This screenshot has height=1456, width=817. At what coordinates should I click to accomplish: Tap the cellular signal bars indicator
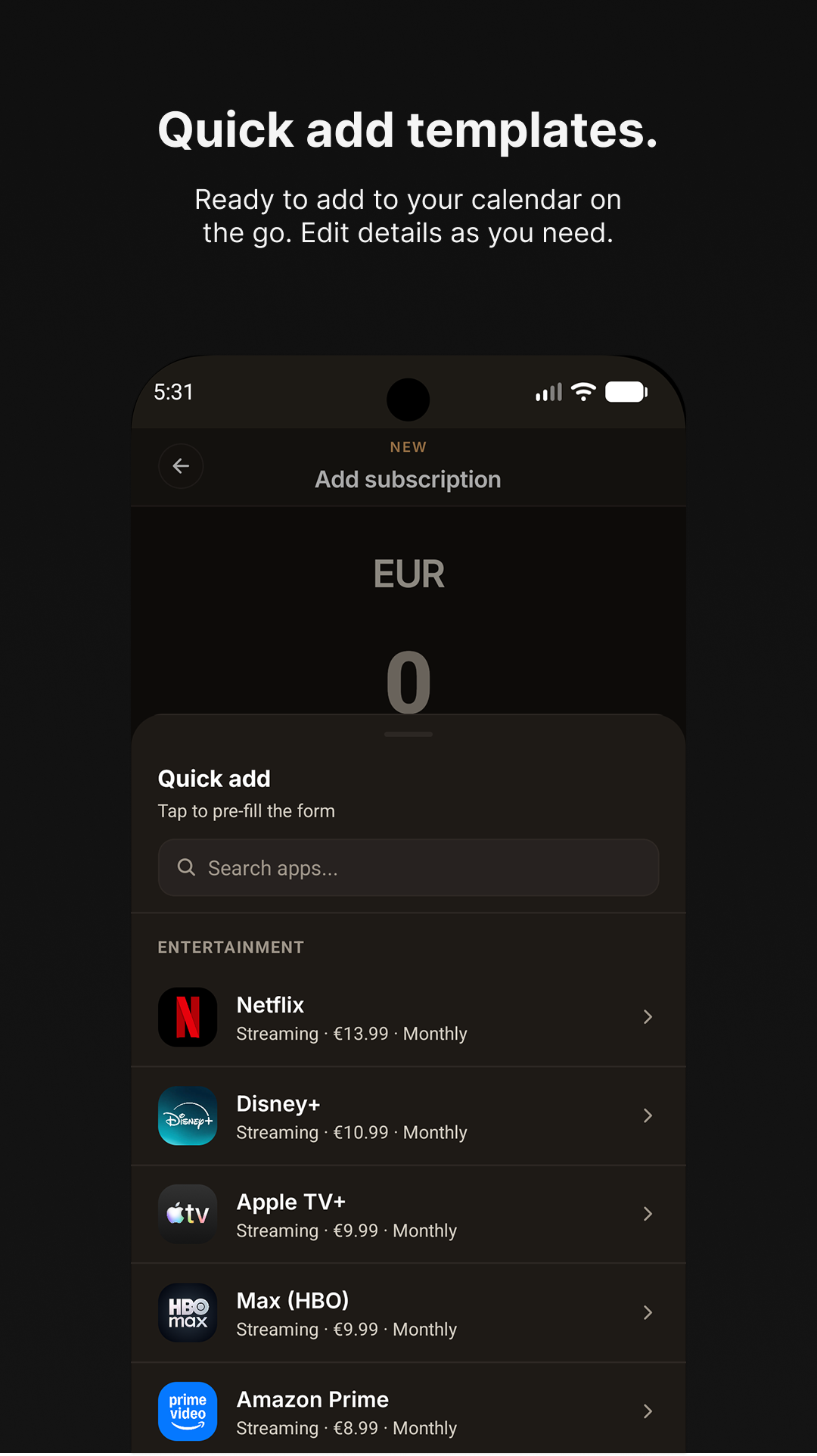(547, 392)
